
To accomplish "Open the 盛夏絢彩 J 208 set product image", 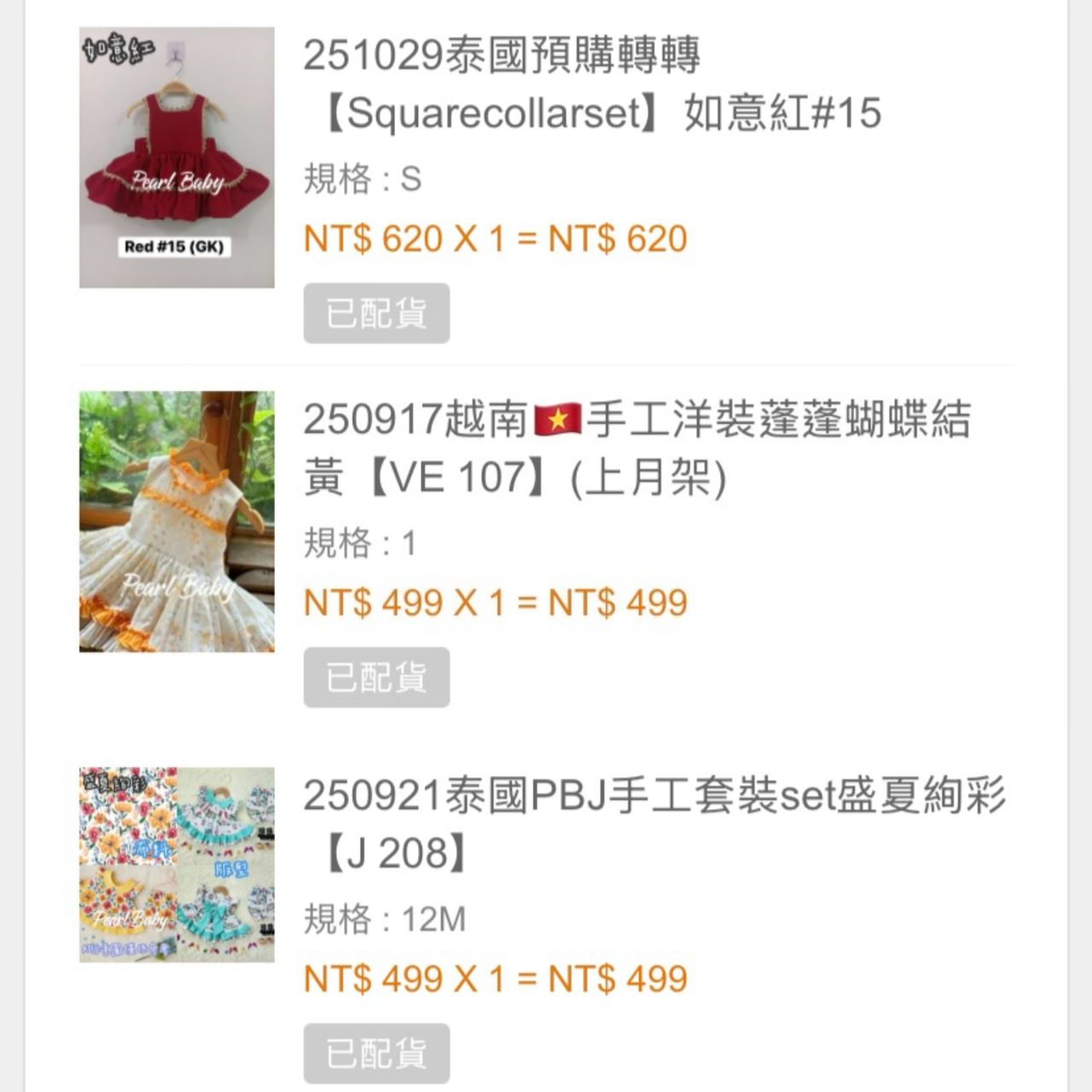I will pyautogui.click(x=177, y=864).
